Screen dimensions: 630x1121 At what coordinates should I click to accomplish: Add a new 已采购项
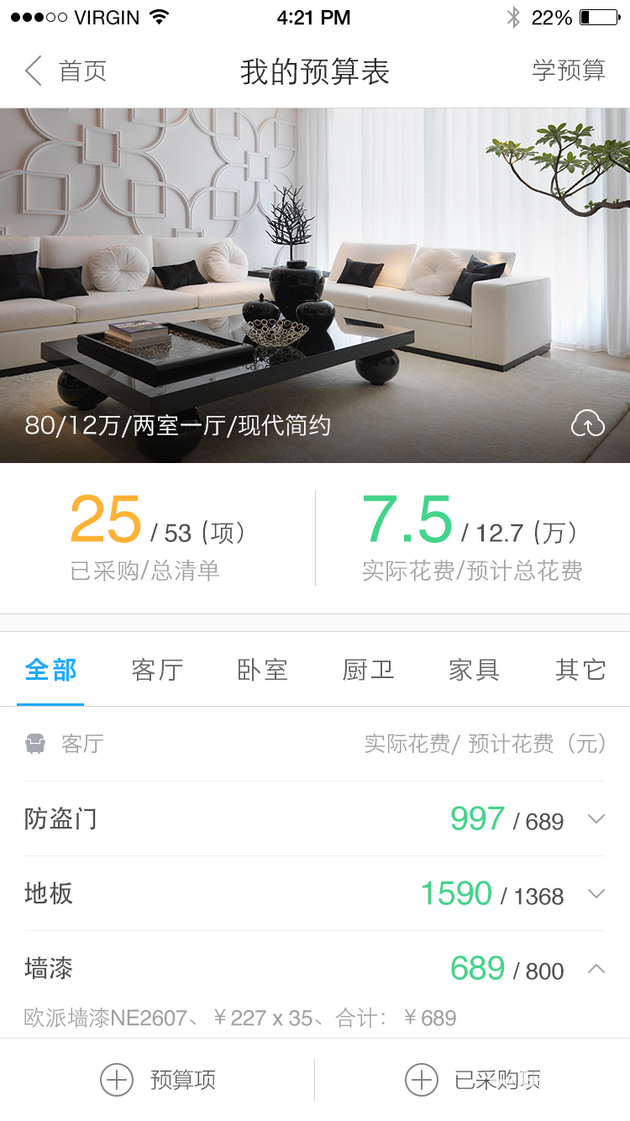pyautogui.click(x=472, y=1080)
